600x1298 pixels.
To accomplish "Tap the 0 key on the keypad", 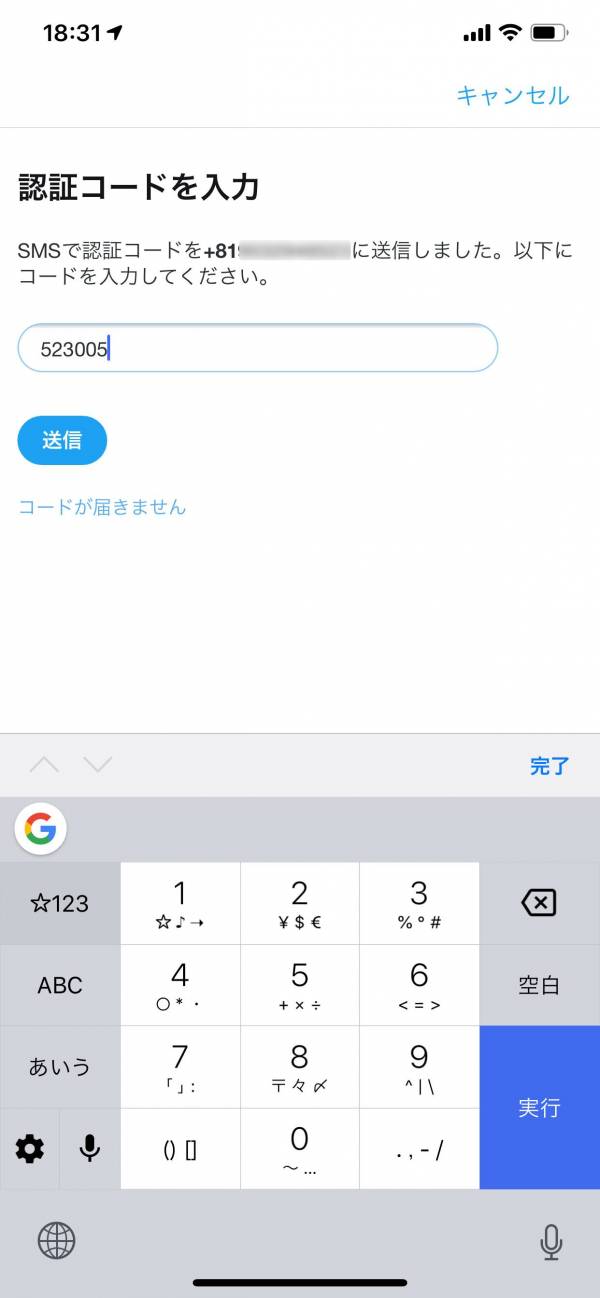I will tap(300, 1149).
